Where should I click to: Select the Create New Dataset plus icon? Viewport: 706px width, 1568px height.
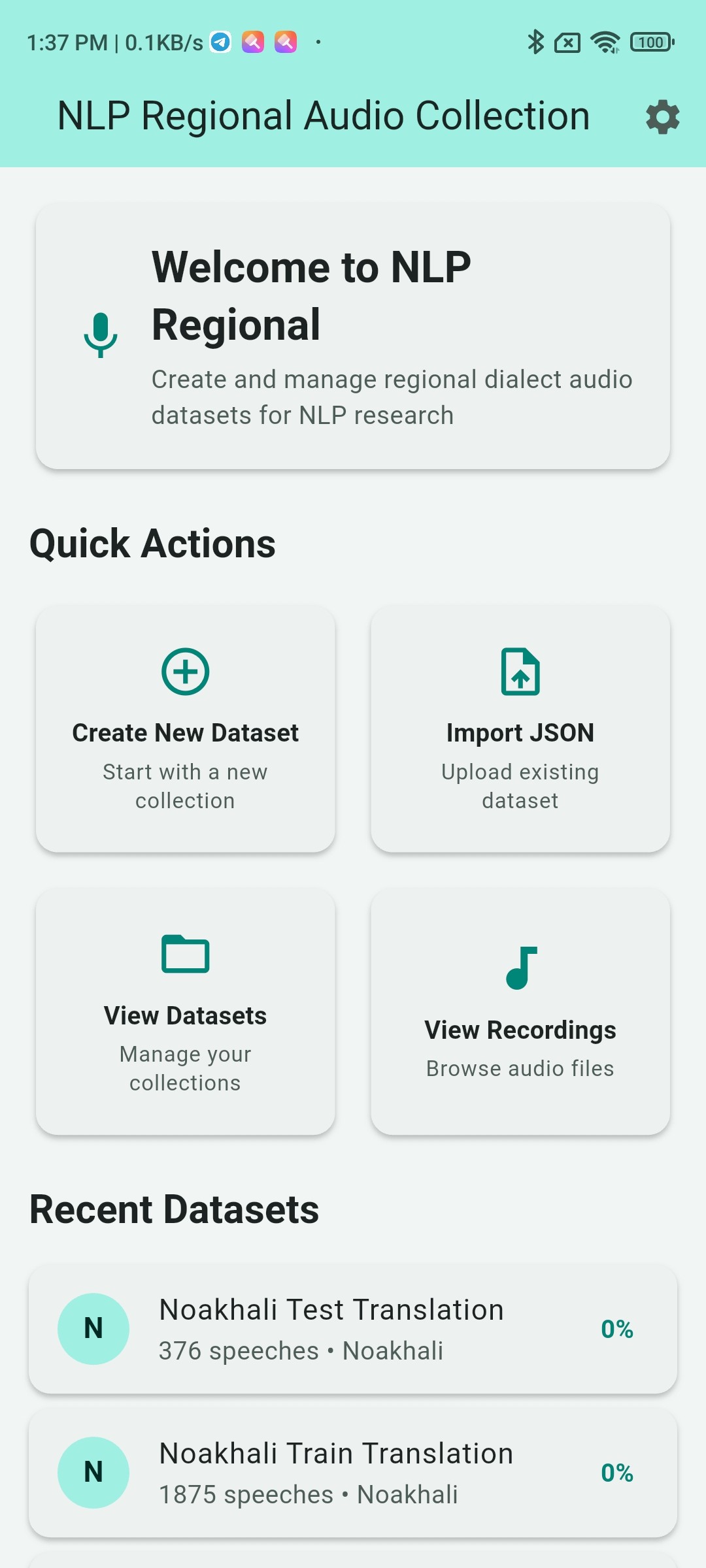point(185,670)
